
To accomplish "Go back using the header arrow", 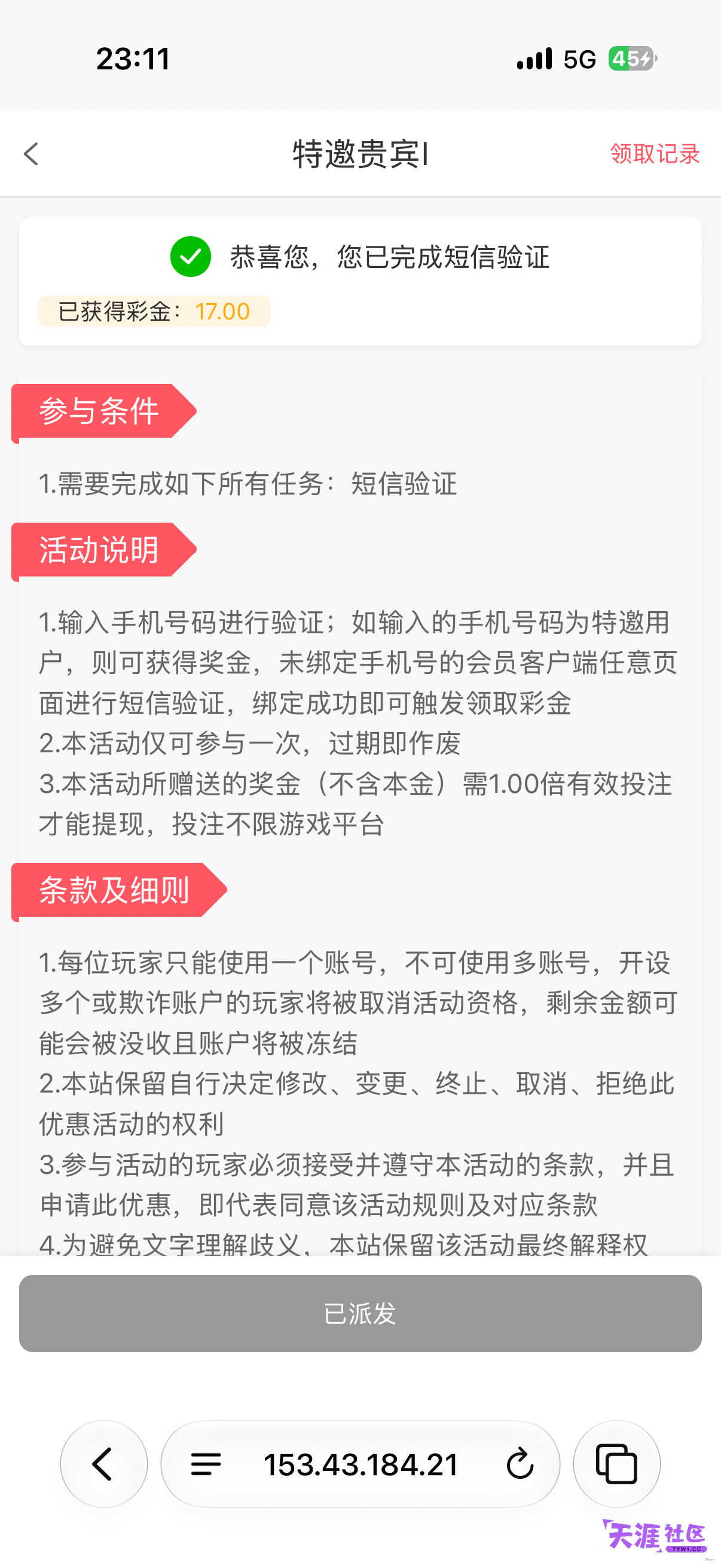I will click(31, 154).
